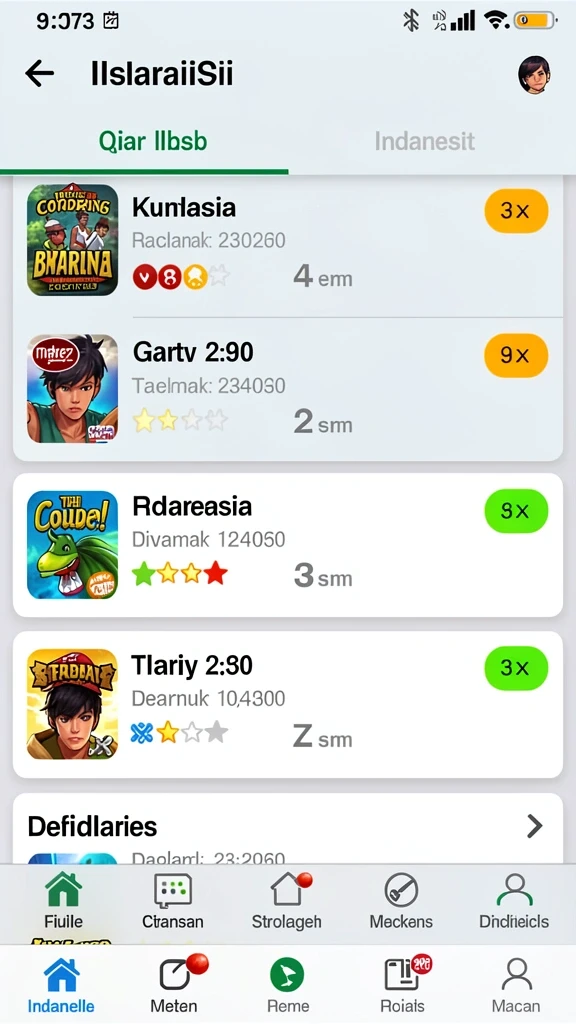576x1024 pixels.
Task: Tap the 3x badge on Tlariy 2:30
Action: (x=516, y=668)
